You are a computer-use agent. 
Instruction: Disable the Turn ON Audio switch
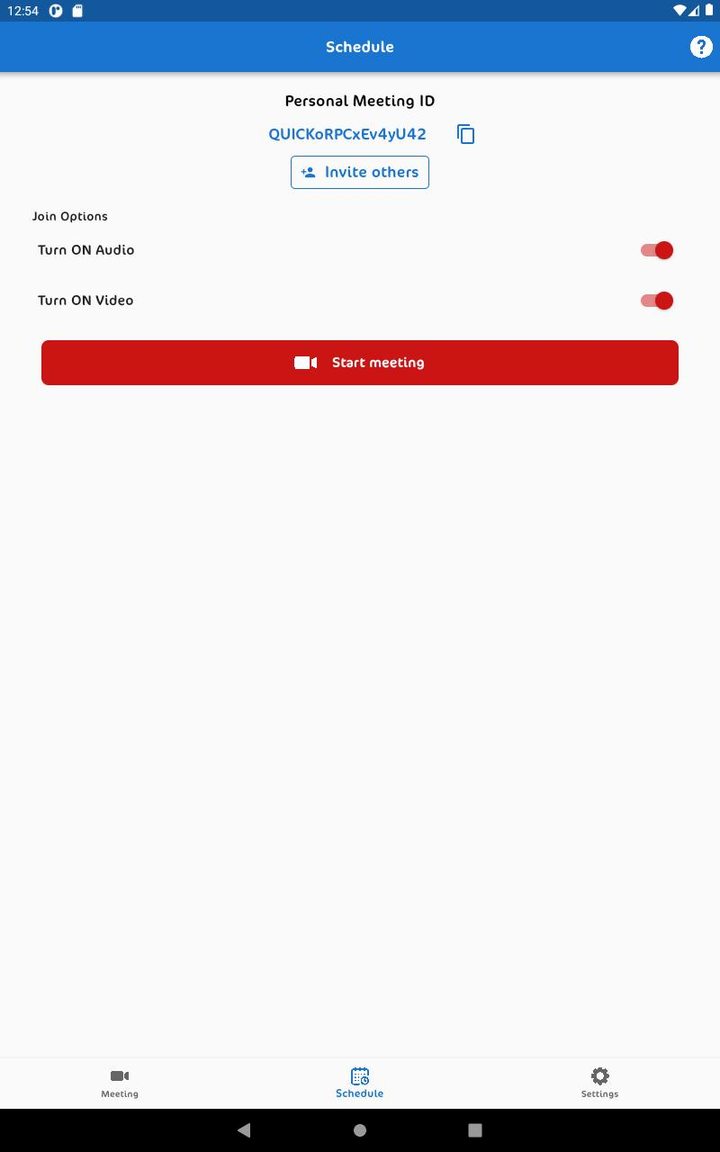[x=657, y=250]
